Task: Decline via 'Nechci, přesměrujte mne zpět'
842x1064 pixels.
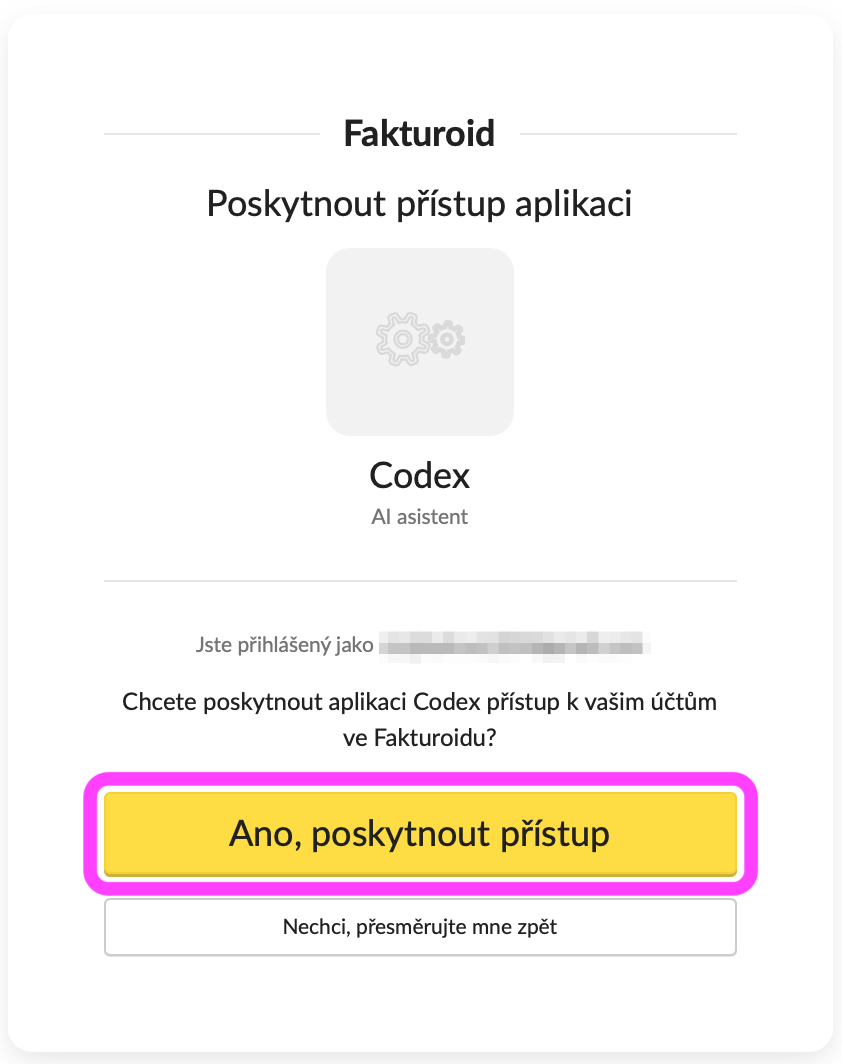Action: coord(420,927)
